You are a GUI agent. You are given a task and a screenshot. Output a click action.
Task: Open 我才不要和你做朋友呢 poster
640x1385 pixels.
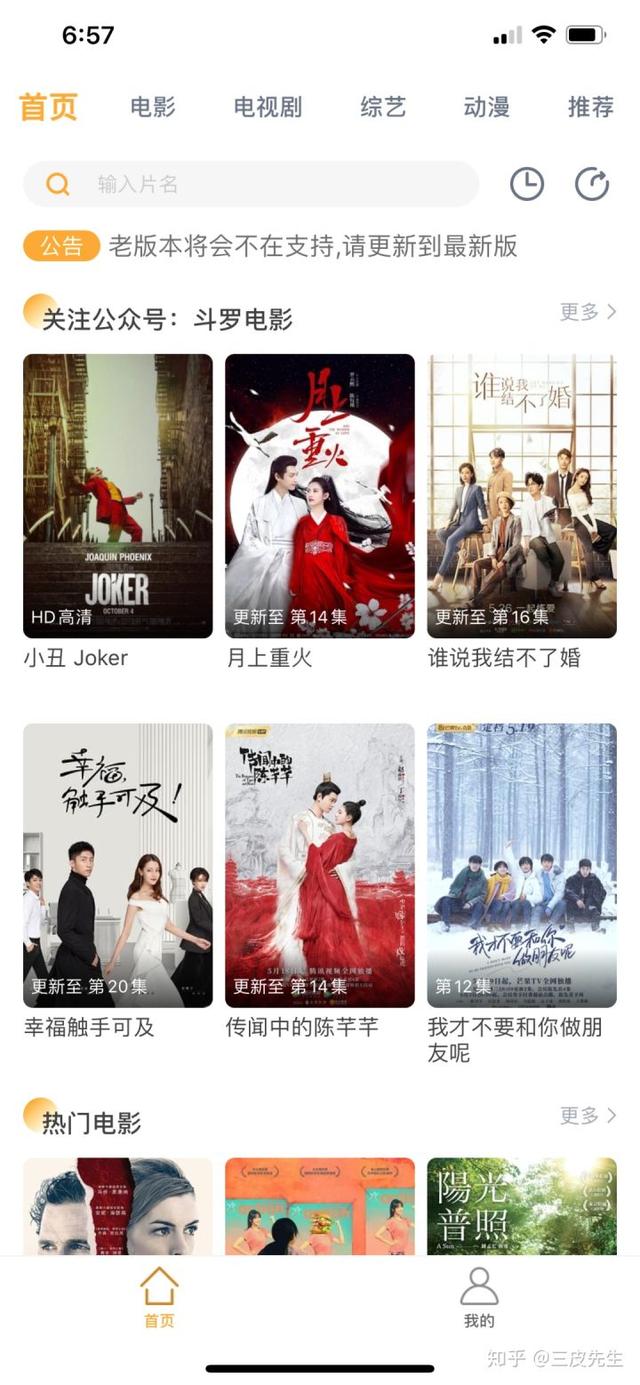pos(522,865)
